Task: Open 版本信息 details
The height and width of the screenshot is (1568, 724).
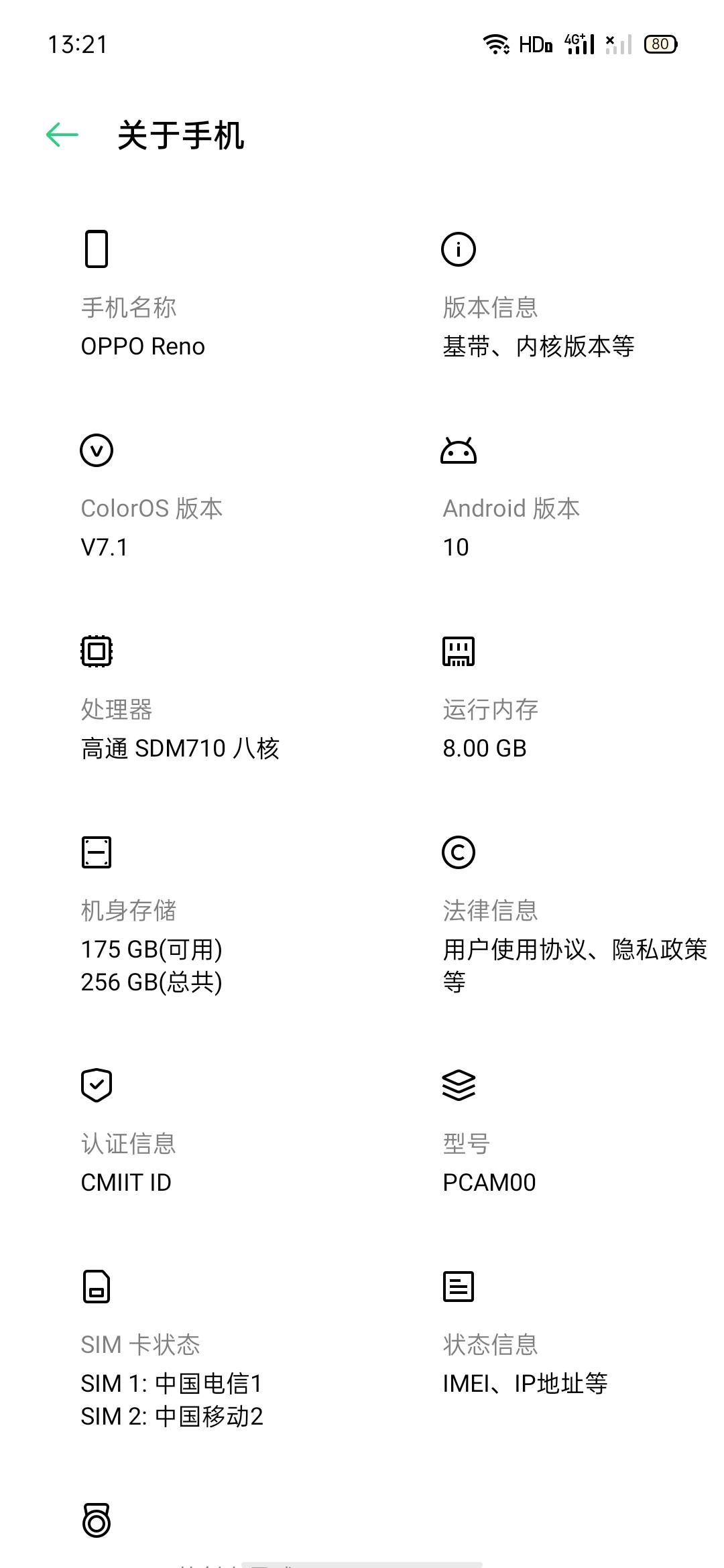Action: click(x=538, y=327)
